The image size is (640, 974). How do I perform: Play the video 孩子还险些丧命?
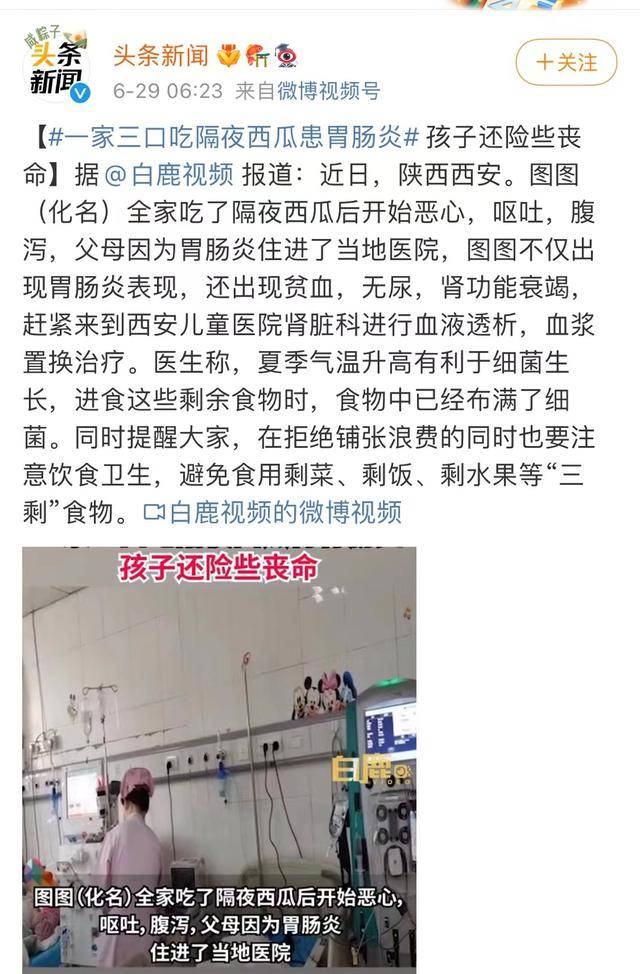click(219, 760)
